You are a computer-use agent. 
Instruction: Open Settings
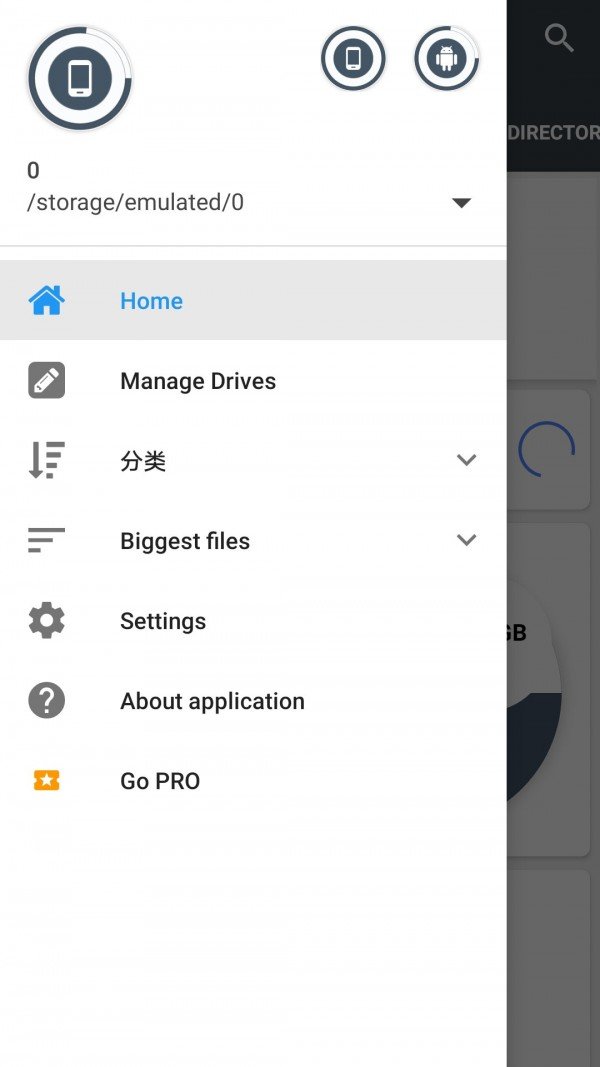162,621
